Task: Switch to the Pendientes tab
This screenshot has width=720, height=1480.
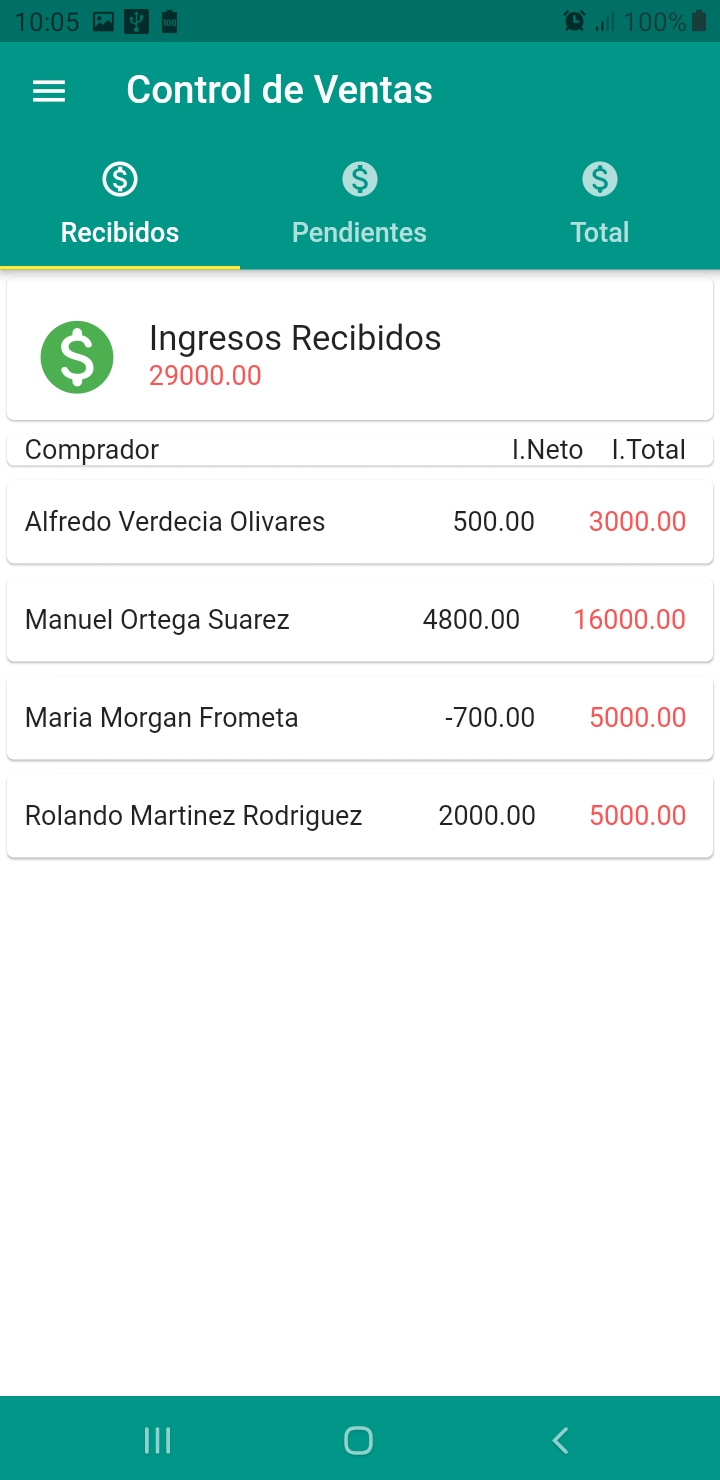Action: click(359, 206)
